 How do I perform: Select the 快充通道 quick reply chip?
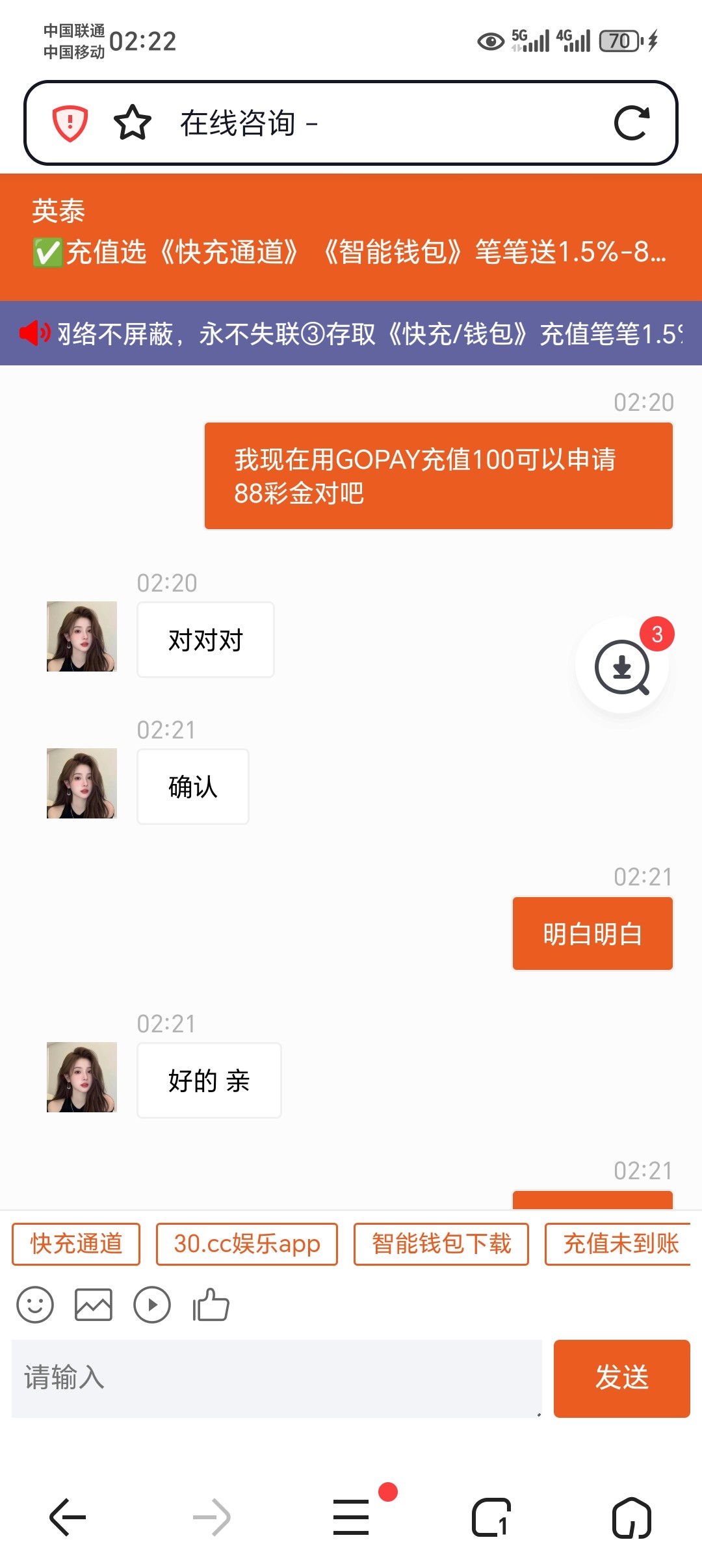pos(76,1244)
